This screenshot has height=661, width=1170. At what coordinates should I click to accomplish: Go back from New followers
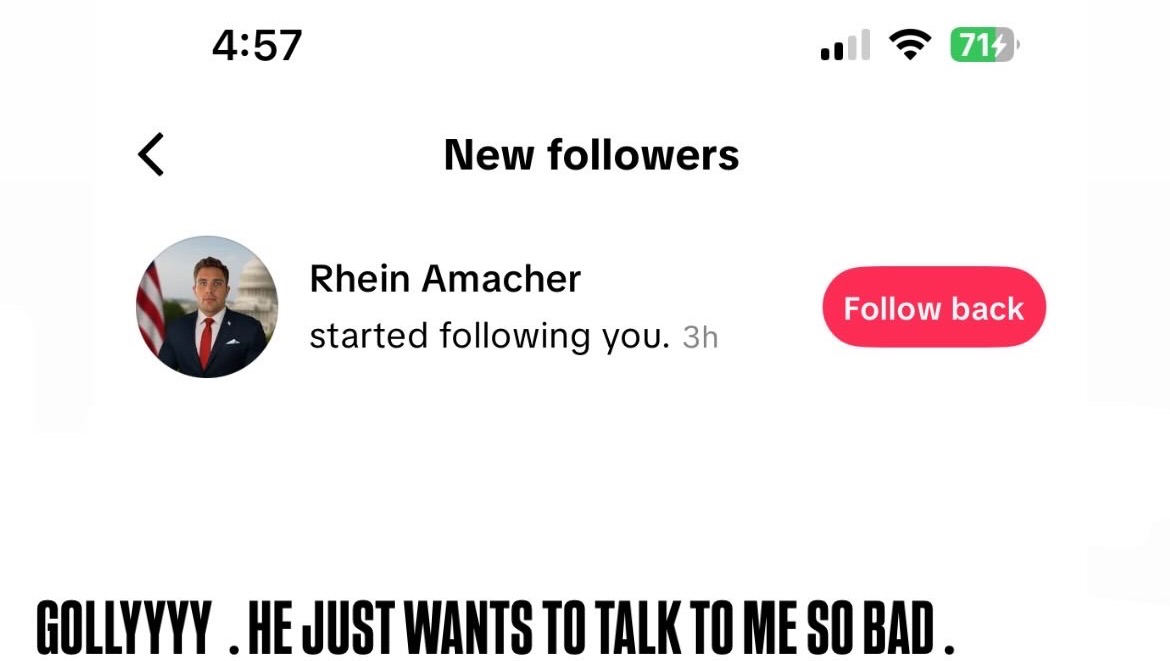pos(151,155)
